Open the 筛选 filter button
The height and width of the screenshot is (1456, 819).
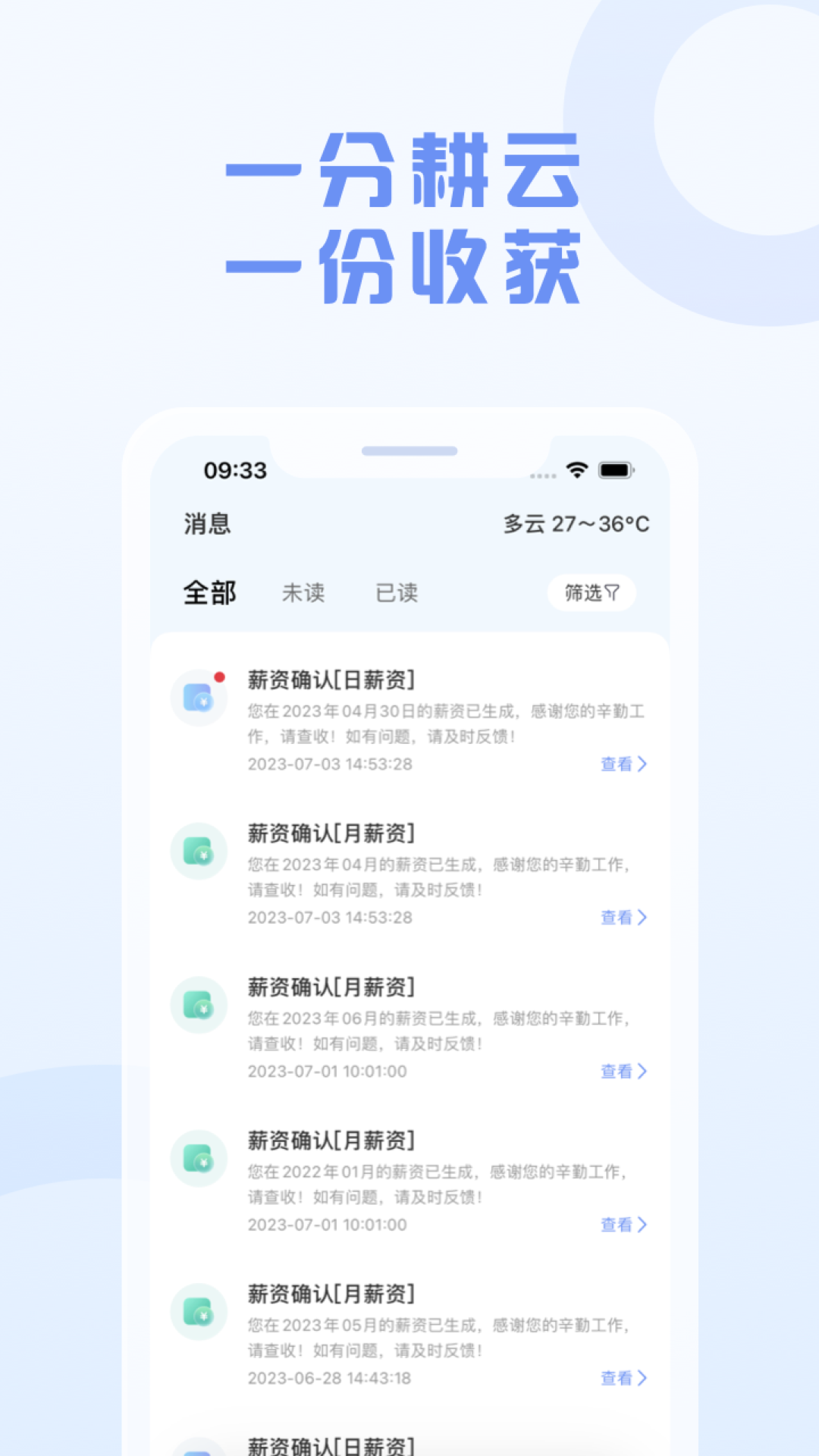(x=592, y=593)
